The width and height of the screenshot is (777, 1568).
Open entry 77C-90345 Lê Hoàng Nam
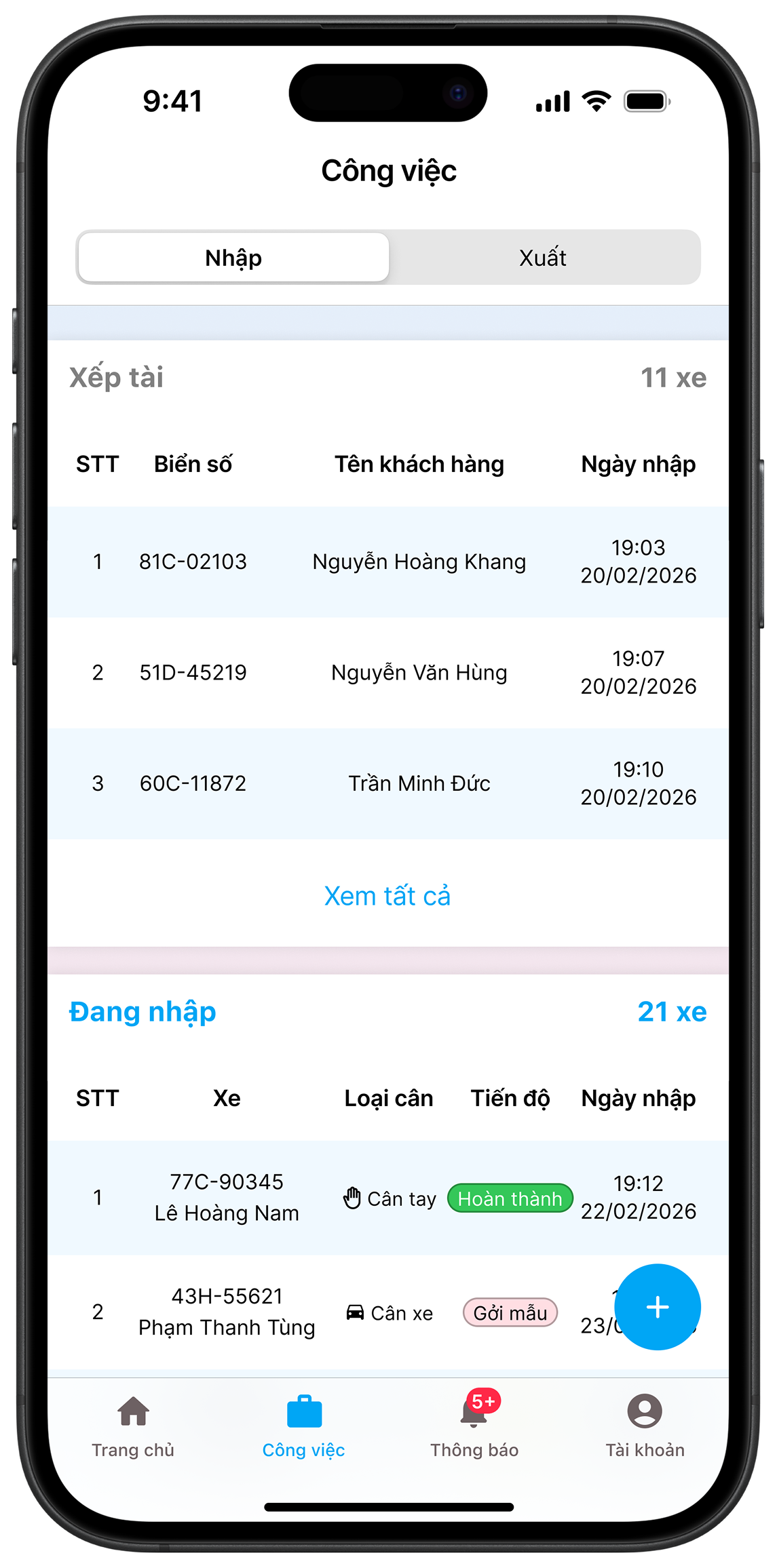(x=227, y=1197)
